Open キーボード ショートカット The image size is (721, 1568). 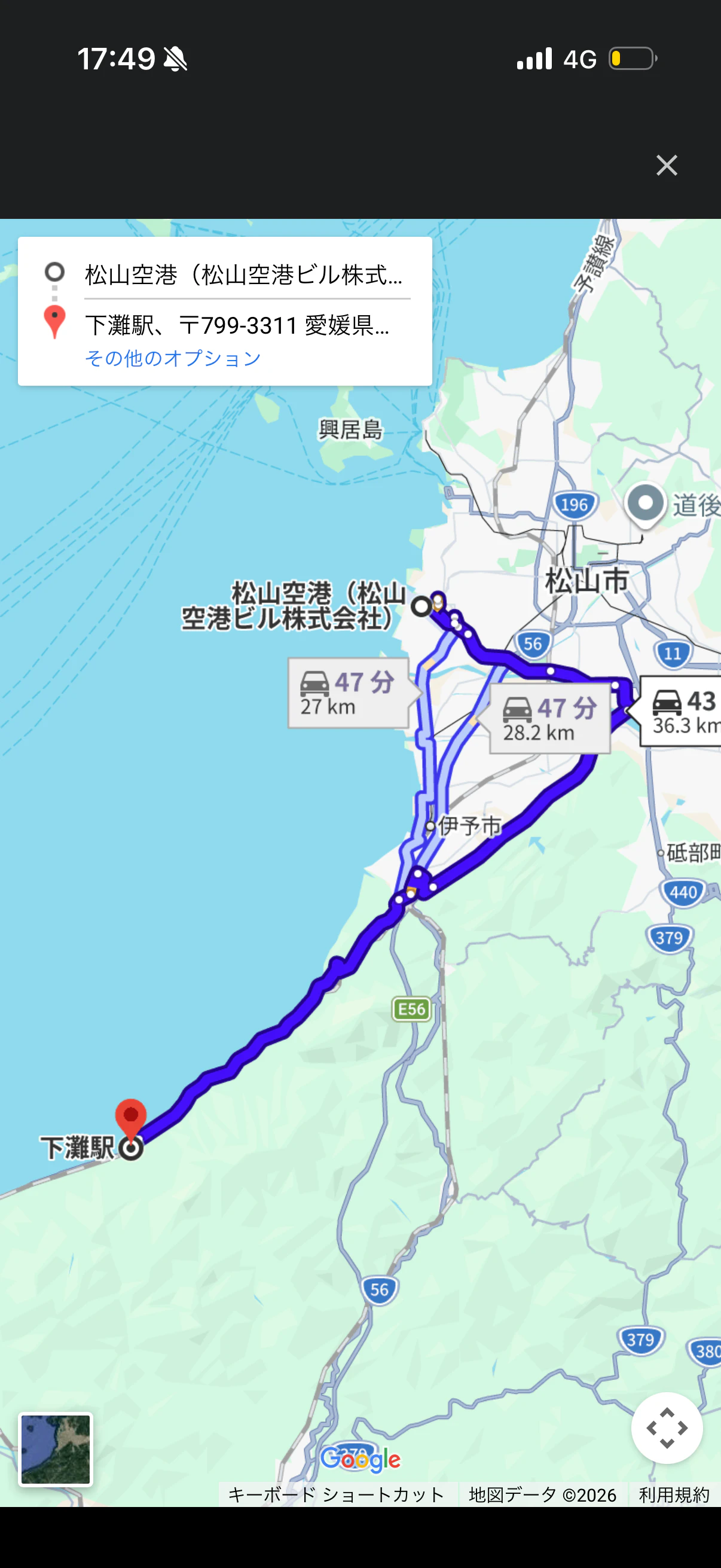point(337,1494)
